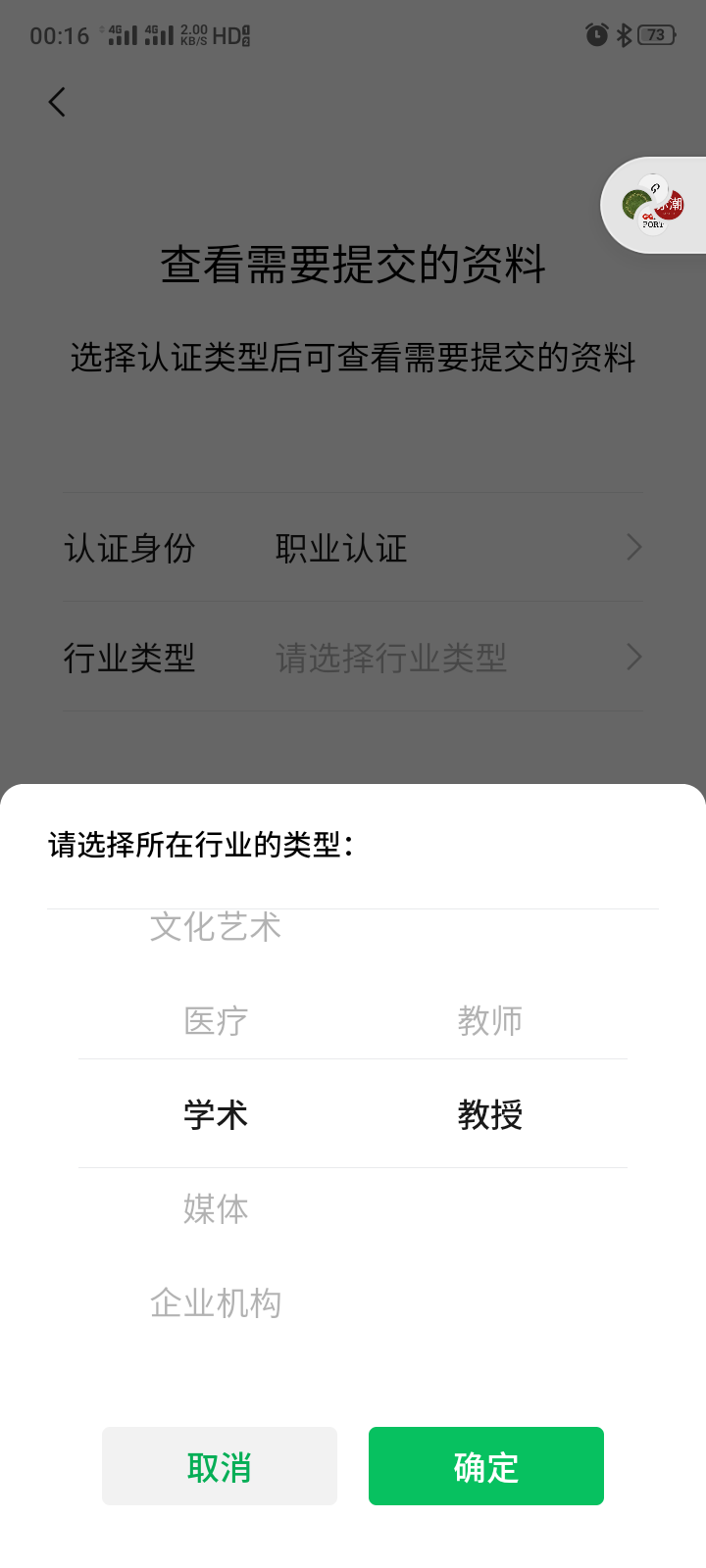Viewport: 706px width, 1568px height.
Task: Open the red 新潮 floating icon
Action: 671,206
